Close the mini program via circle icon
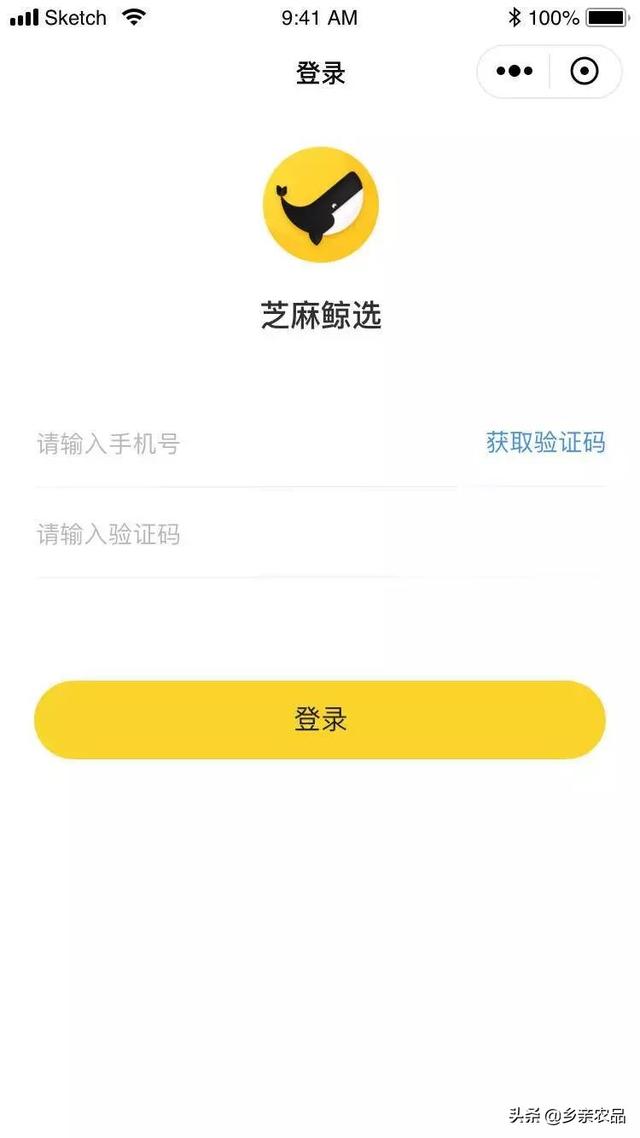The width and height of the screenshot is (640, 1138). [584, 71]
